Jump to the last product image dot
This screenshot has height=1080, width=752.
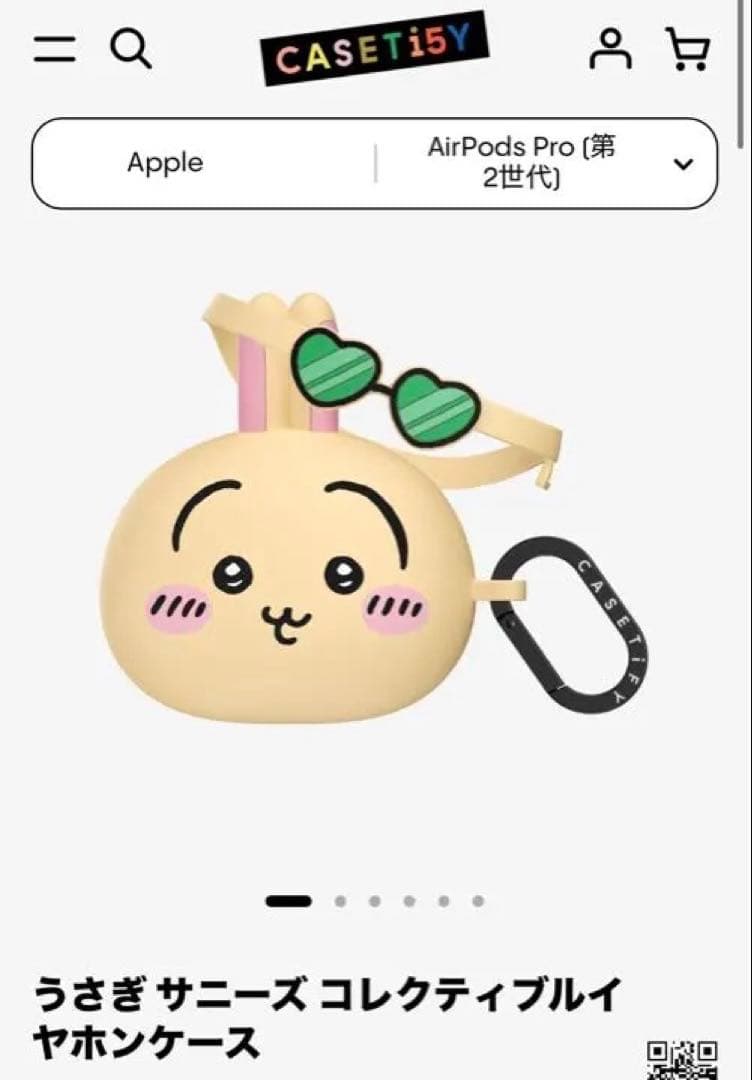[x=478, y=901]
